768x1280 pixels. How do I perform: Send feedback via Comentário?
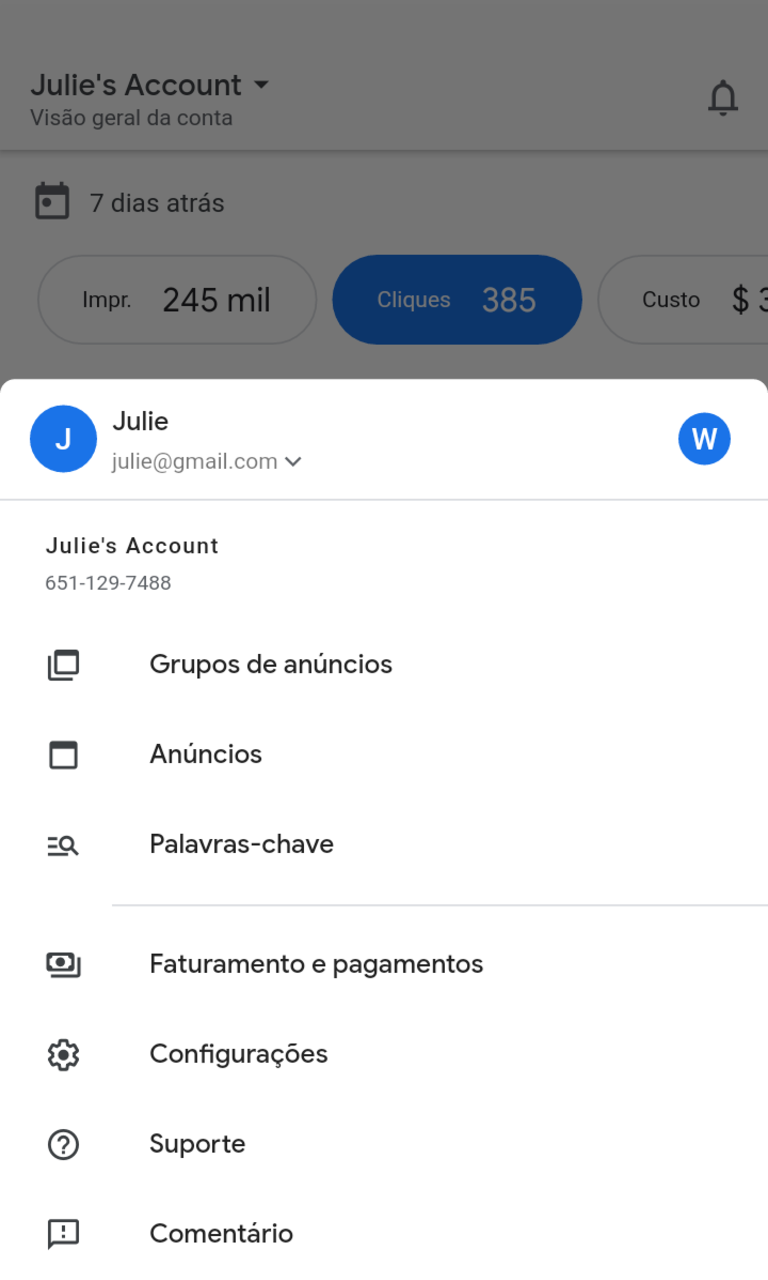(221, 1234)
